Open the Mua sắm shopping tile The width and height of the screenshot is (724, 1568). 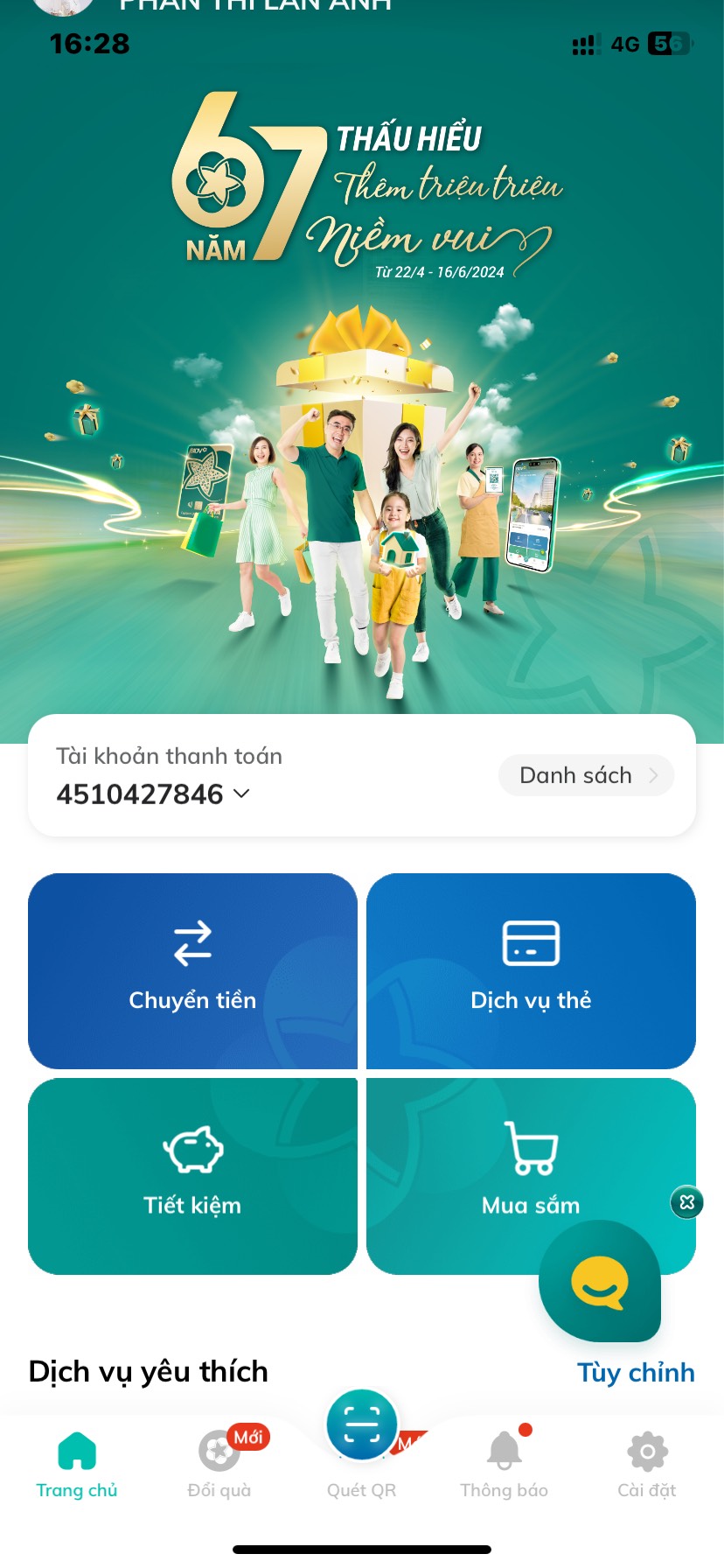point(531,1176)
